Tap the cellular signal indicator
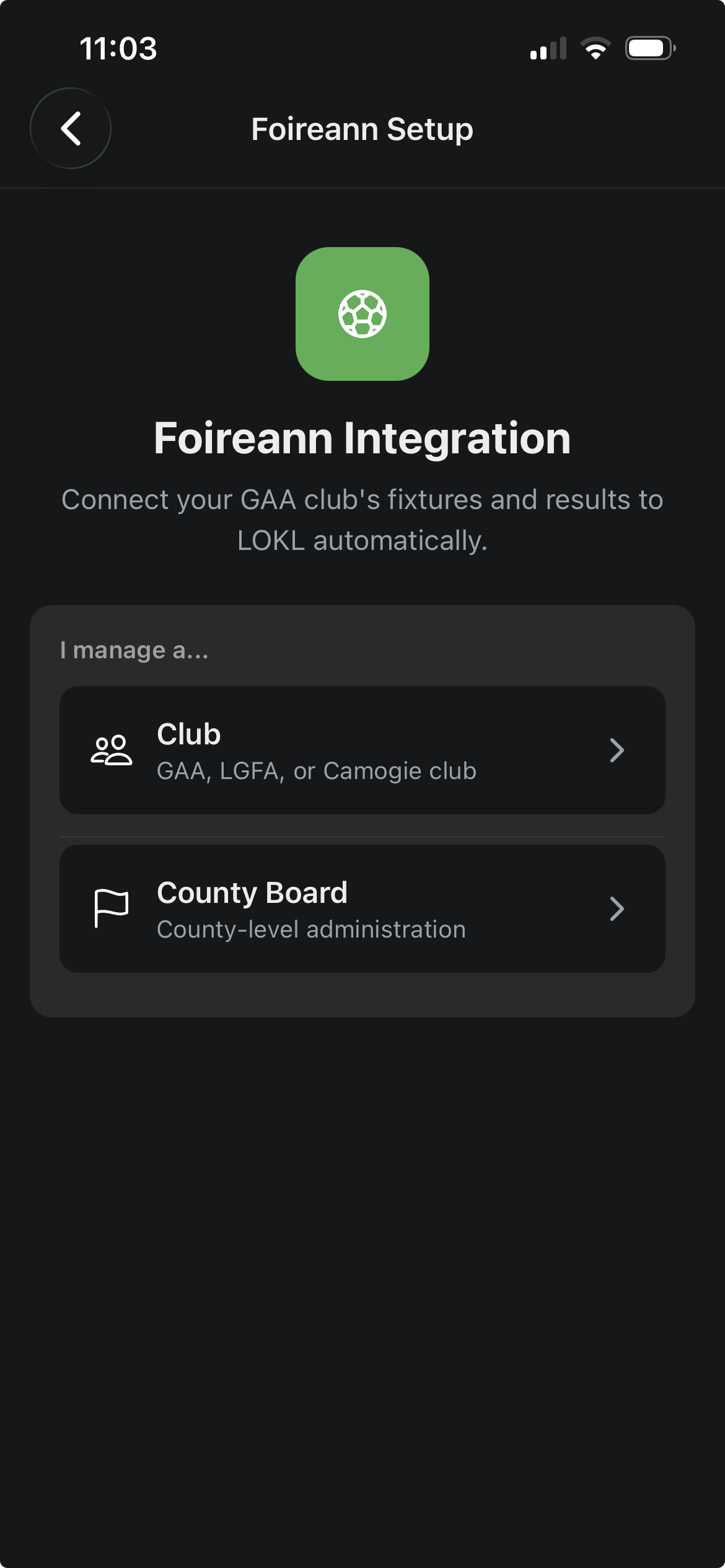 pos(548,48)
